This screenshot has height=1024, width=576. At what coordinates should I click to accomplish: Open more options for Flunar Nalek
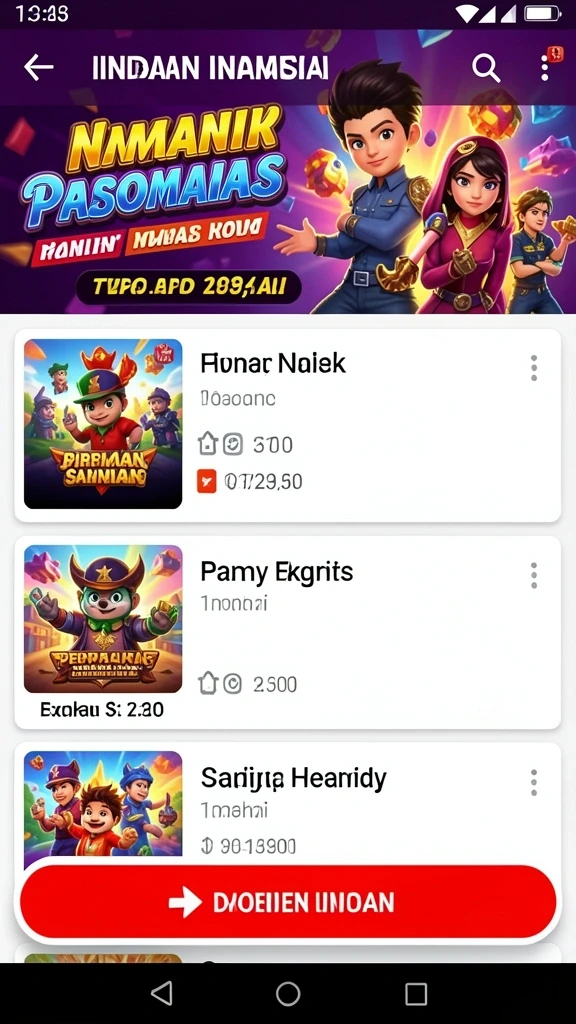coord(534,368)
